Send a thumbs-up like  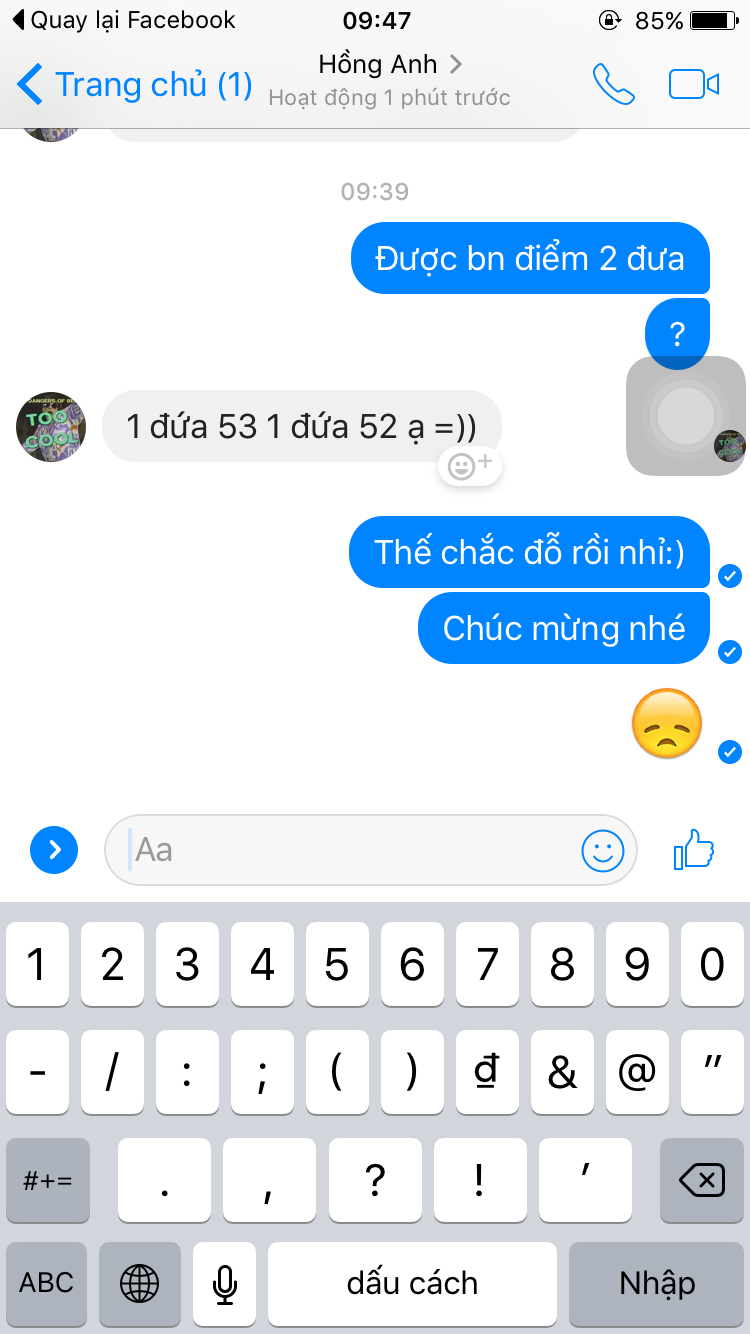(x=694, y=851)
